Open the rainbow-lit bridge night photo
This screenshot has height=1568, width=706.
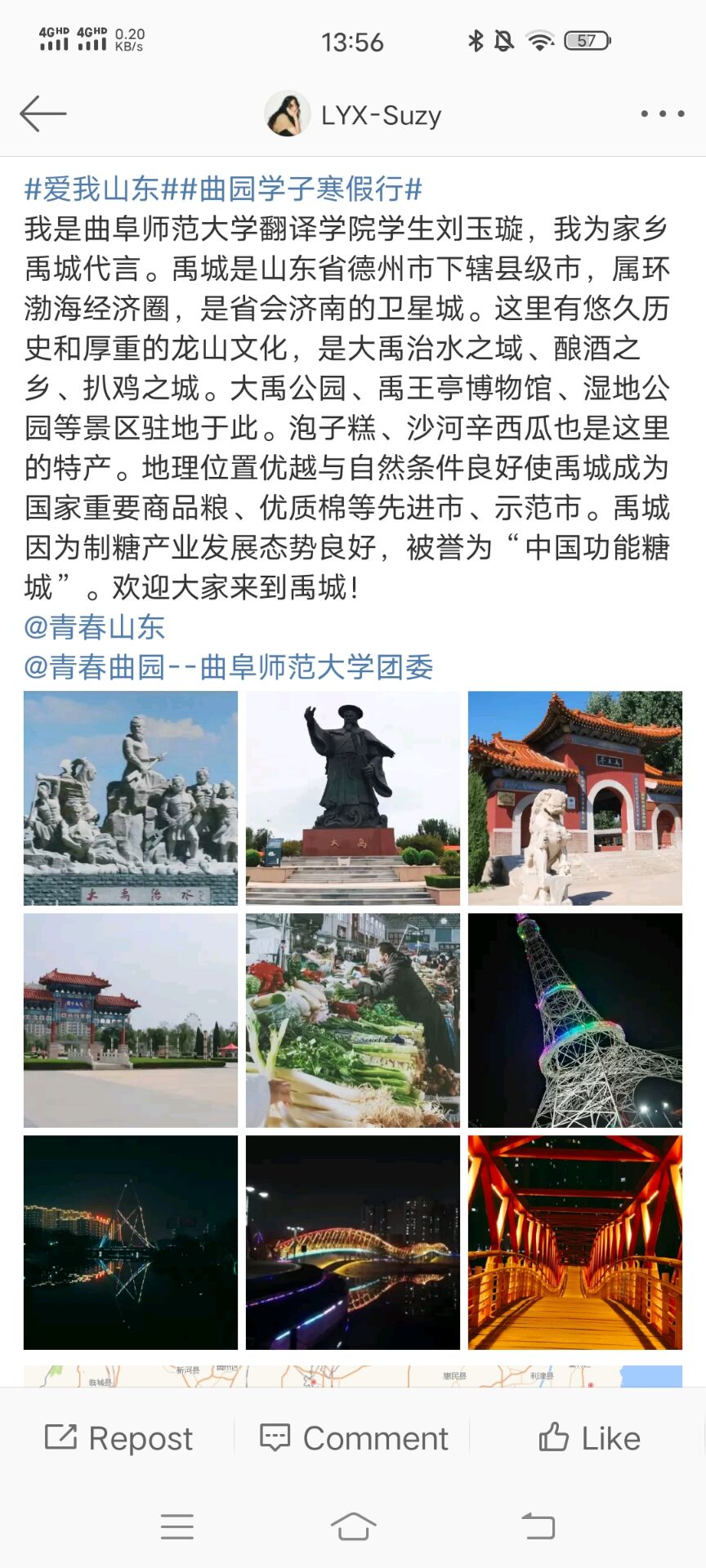[353, 1242]
